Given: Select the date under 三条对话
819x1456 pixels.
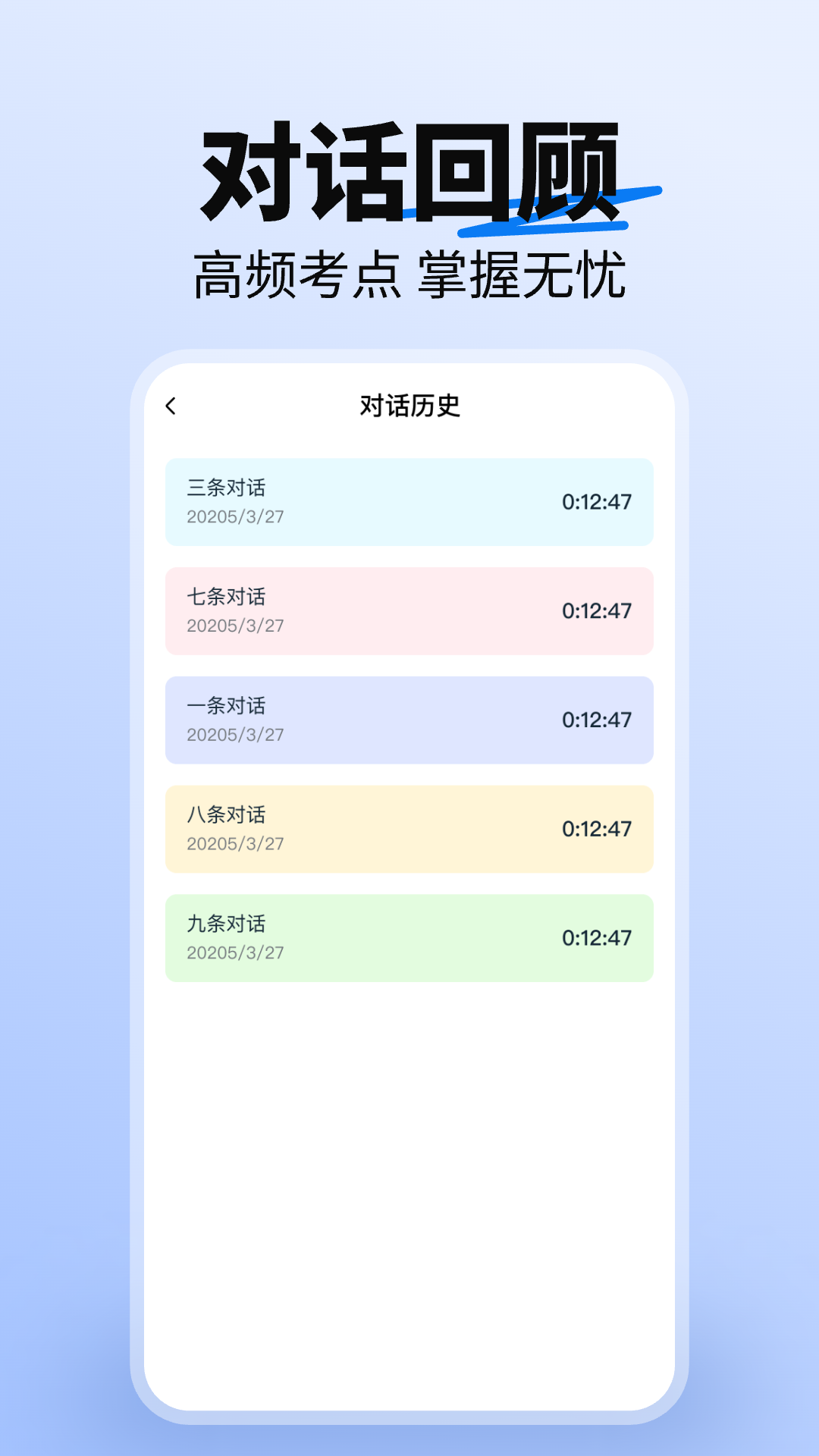Looking at the screenshot, I should coord(235,519).
